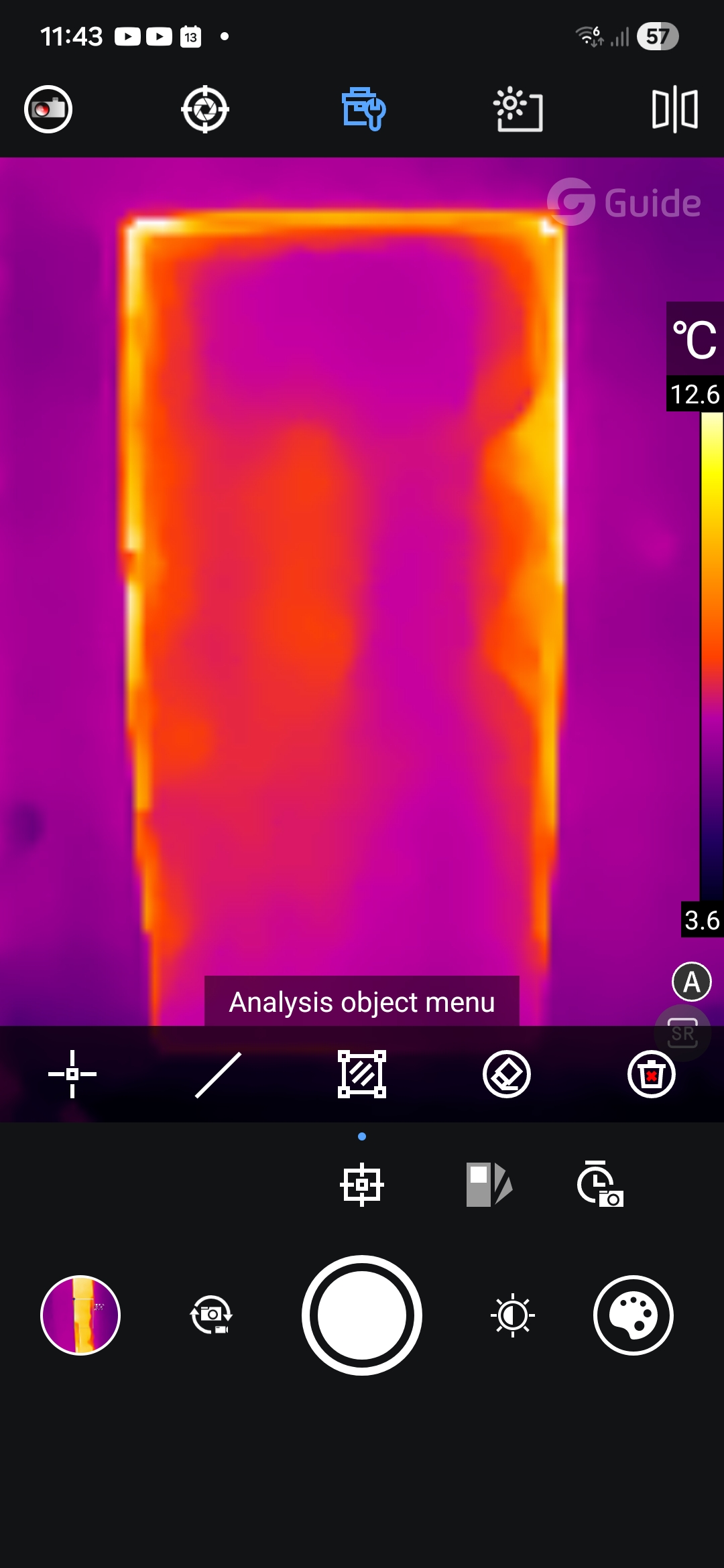
Task: Adjust brightness and contrast icon
Action: (x=513, y=1315)
